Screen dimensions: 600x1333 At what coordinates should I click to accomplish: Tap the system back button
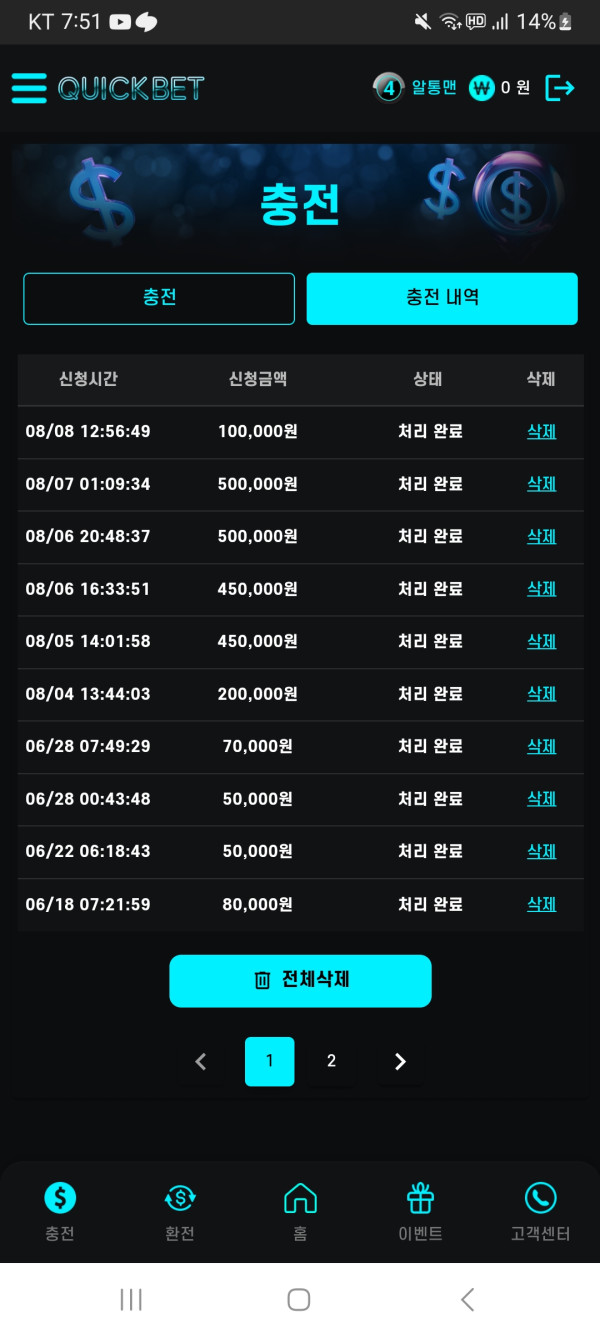pyautogui.click(x=467, y=1299)
